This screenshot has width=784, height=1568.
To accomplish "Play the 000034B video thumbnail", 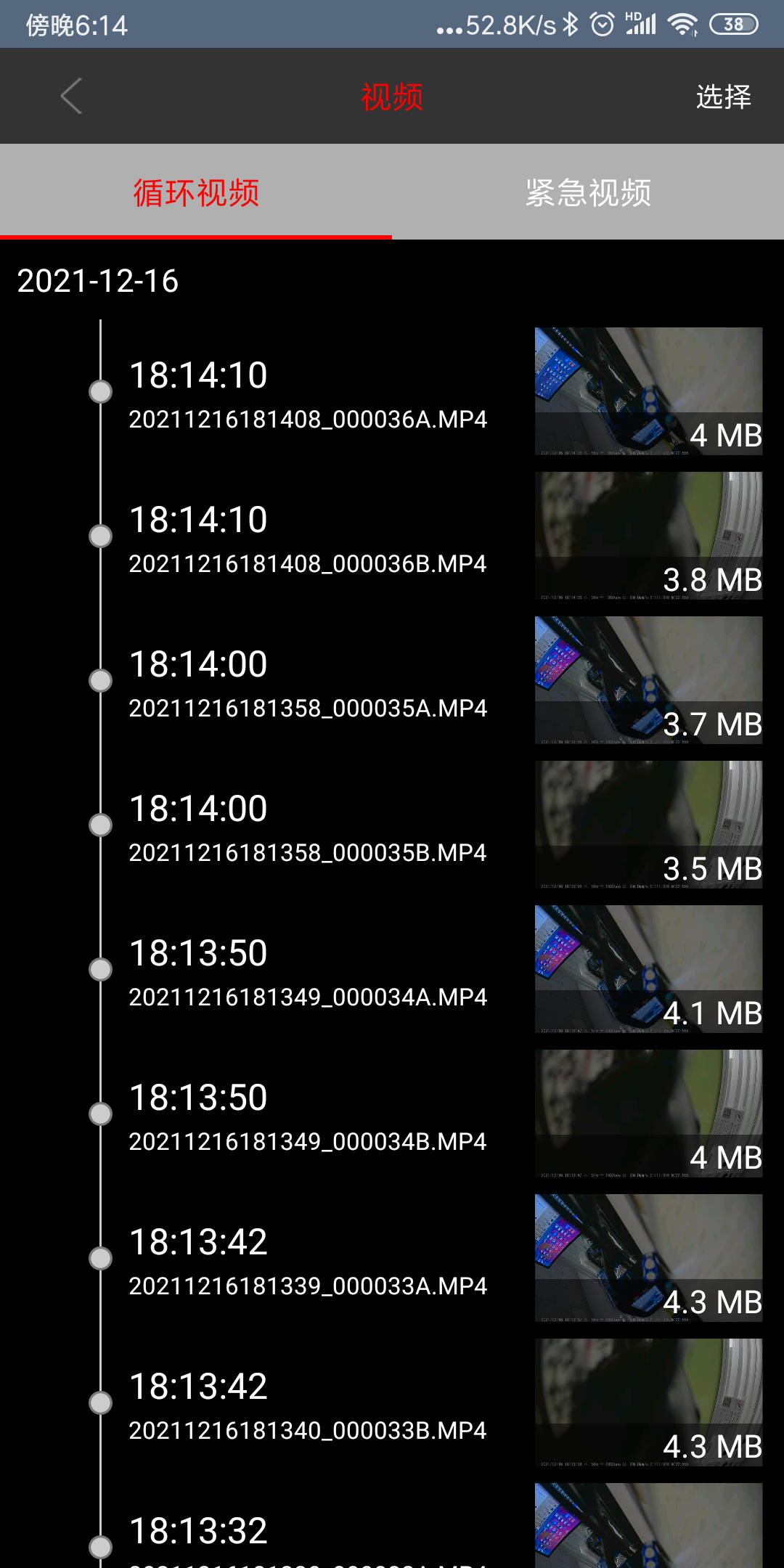I will pos(648,1113).
